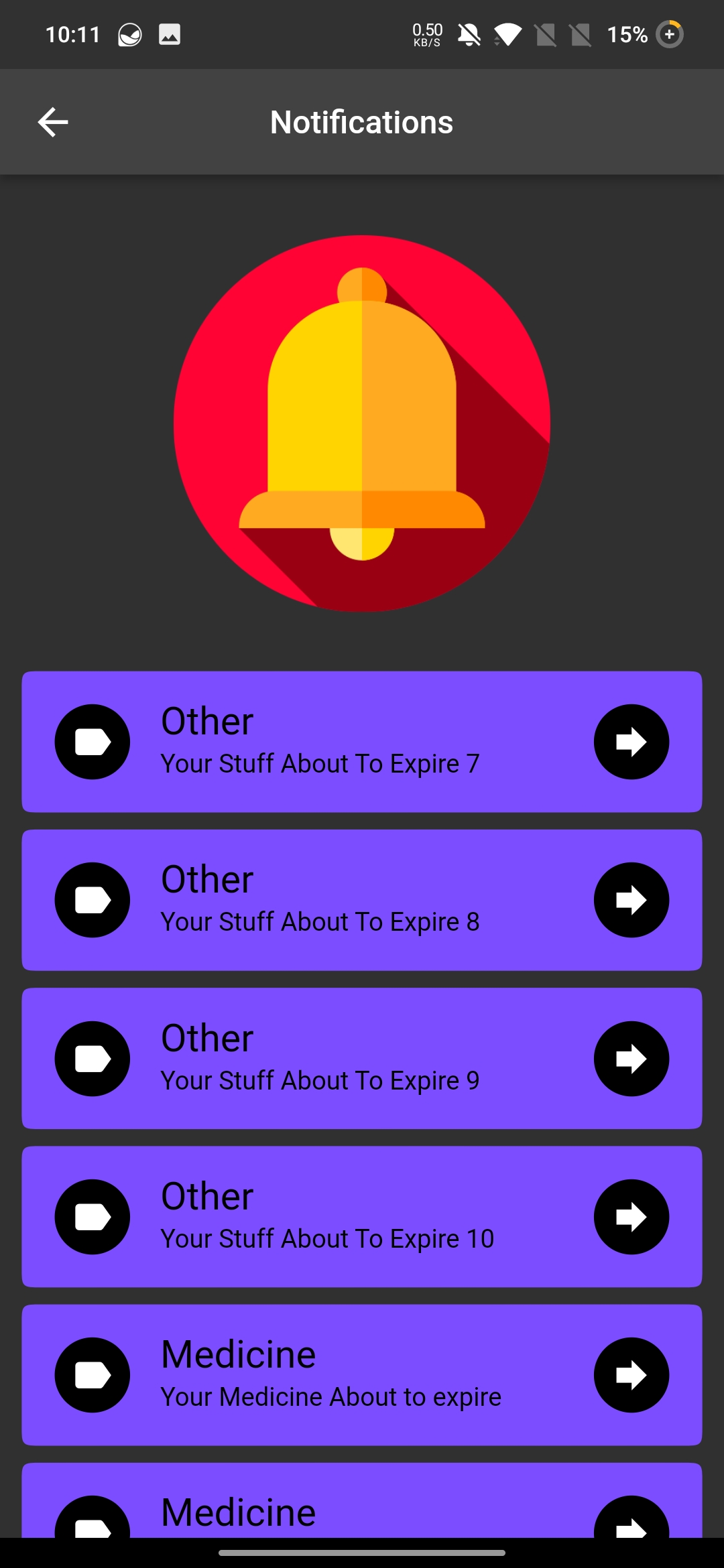Click the tag icon on the Medicine notification

[92, 1375]
